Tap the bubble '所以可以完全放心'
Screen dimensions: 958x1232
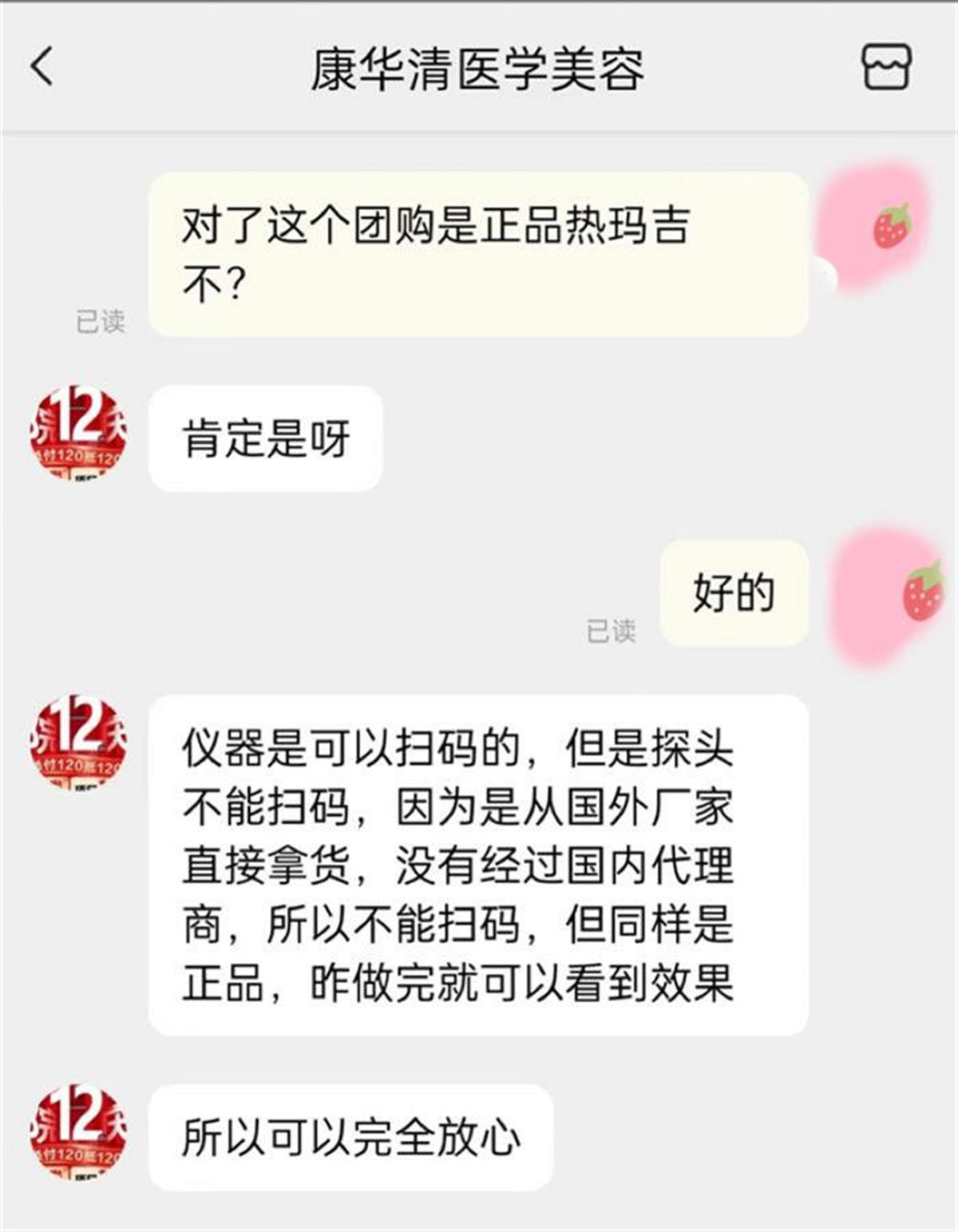point(351,1138)
